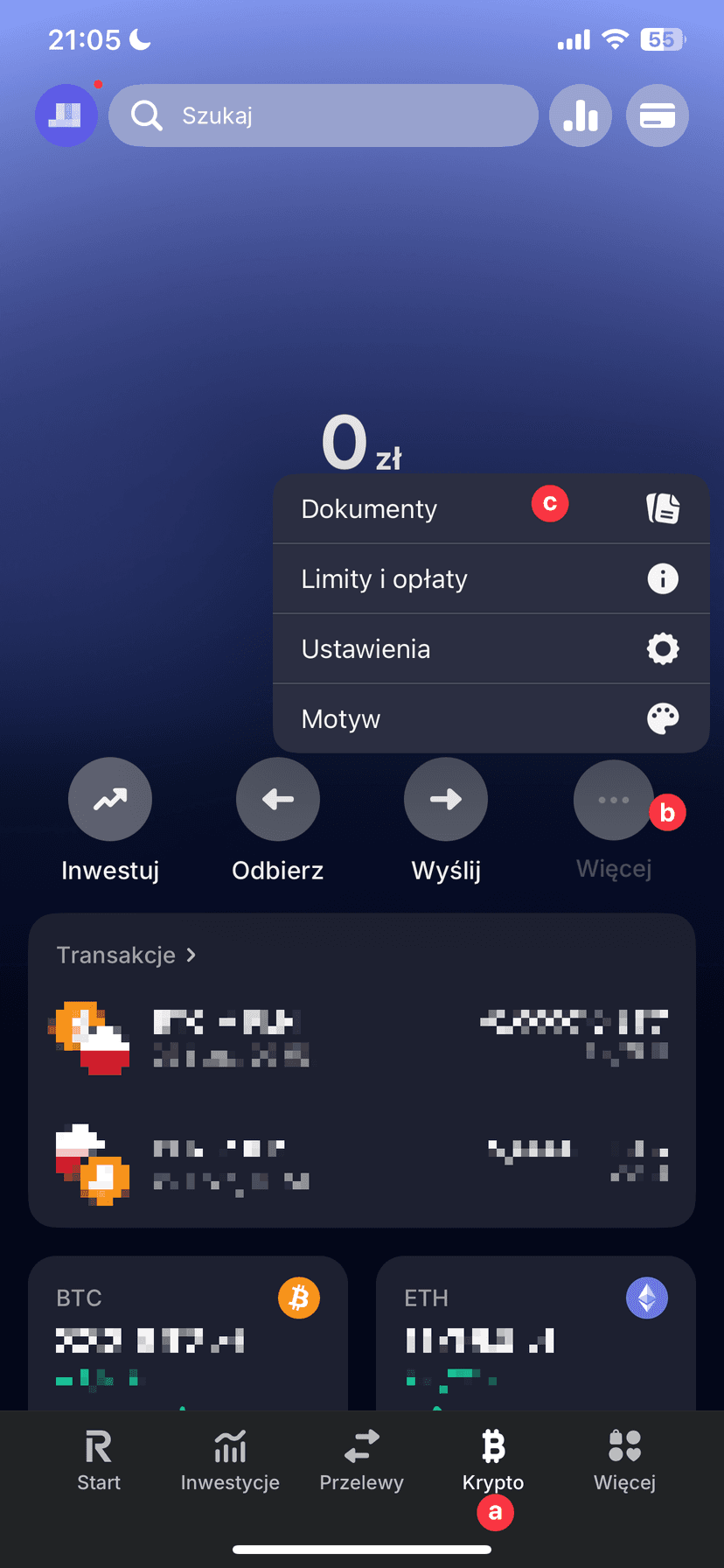This screenshot has height=1568, width=724.
Task: Open the Inwestuj action button
Action: pos(109,799)
